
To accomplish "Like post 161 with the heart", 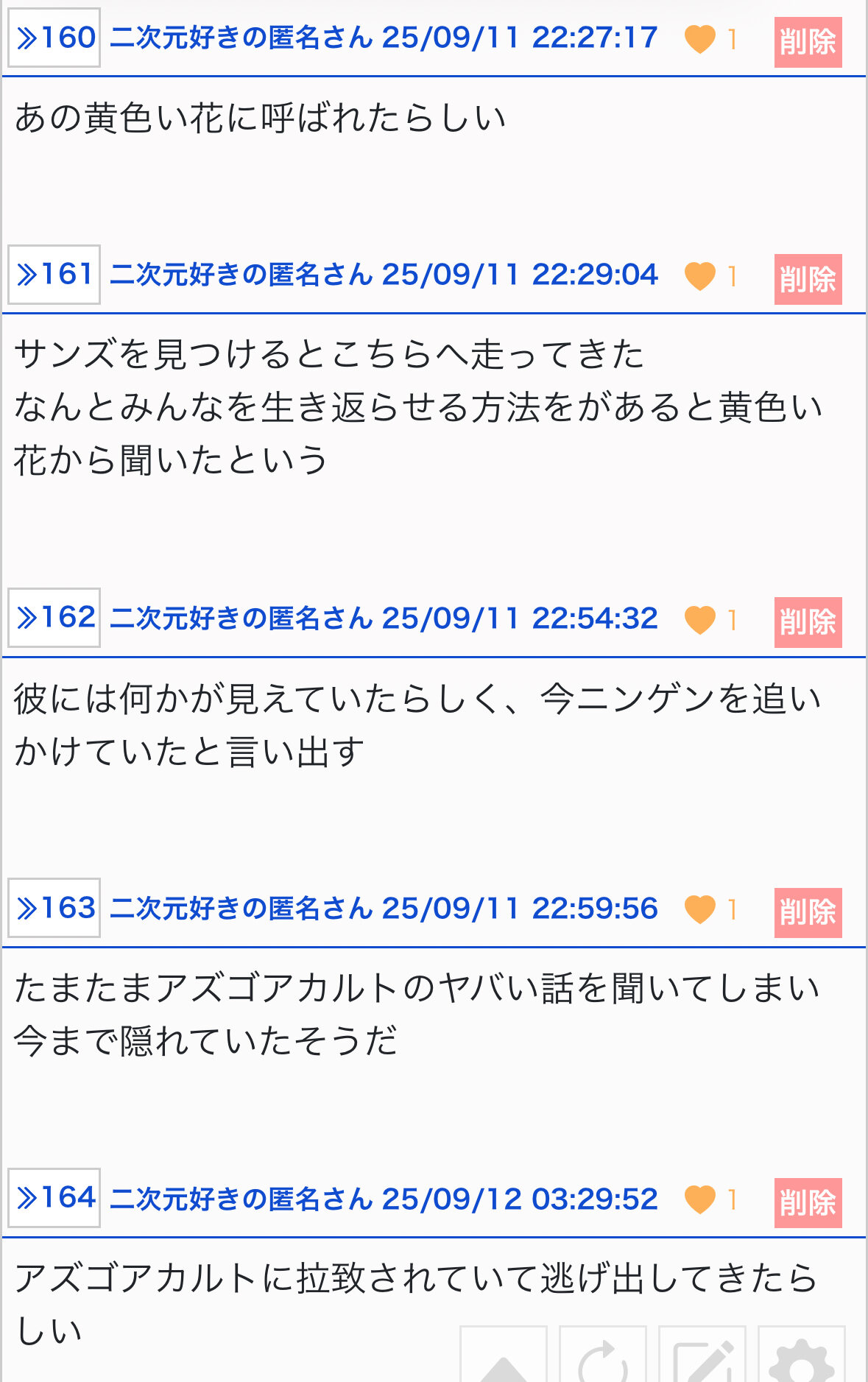I will 700,276.
